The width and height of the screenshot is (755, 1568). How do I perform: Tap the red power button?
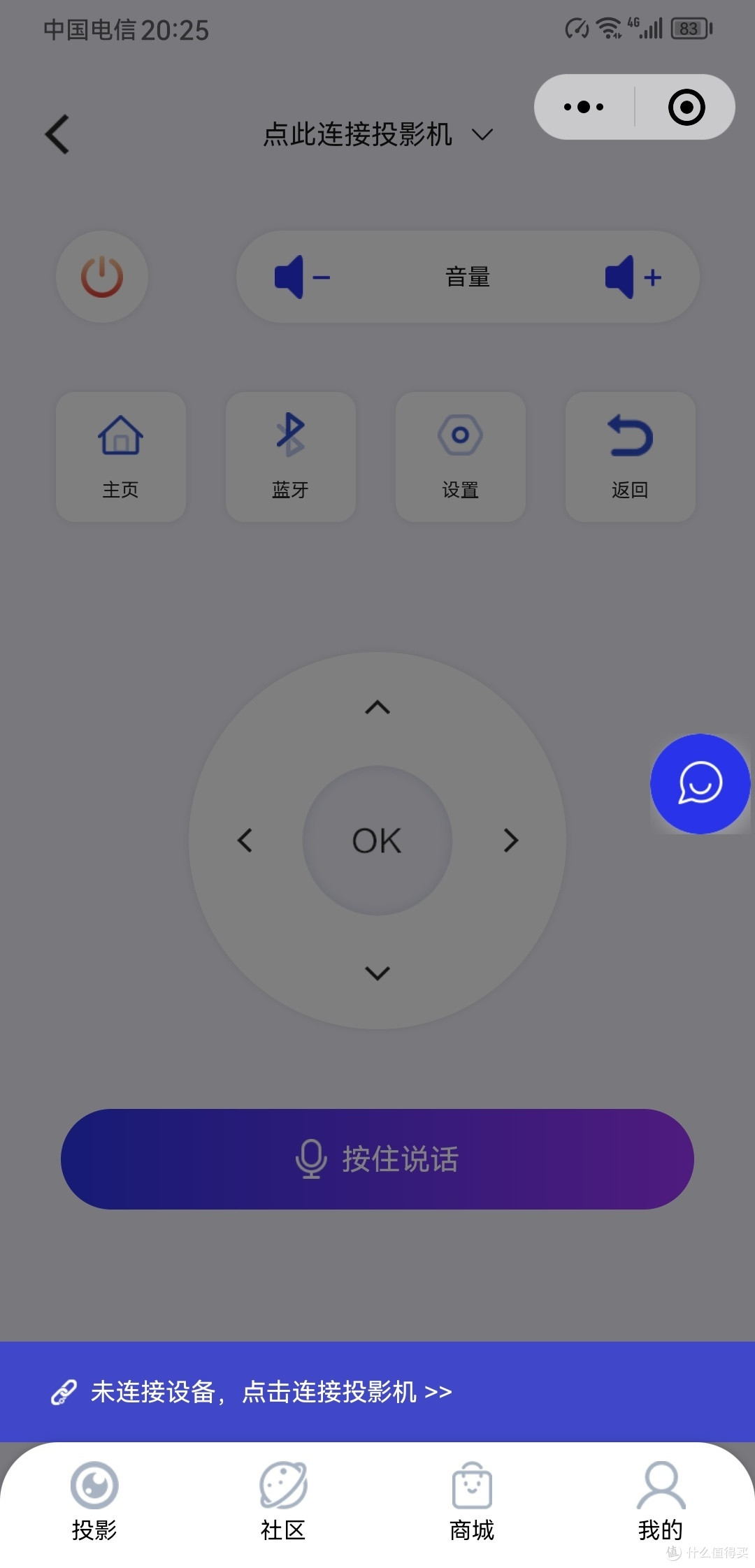tap(102, 277)
